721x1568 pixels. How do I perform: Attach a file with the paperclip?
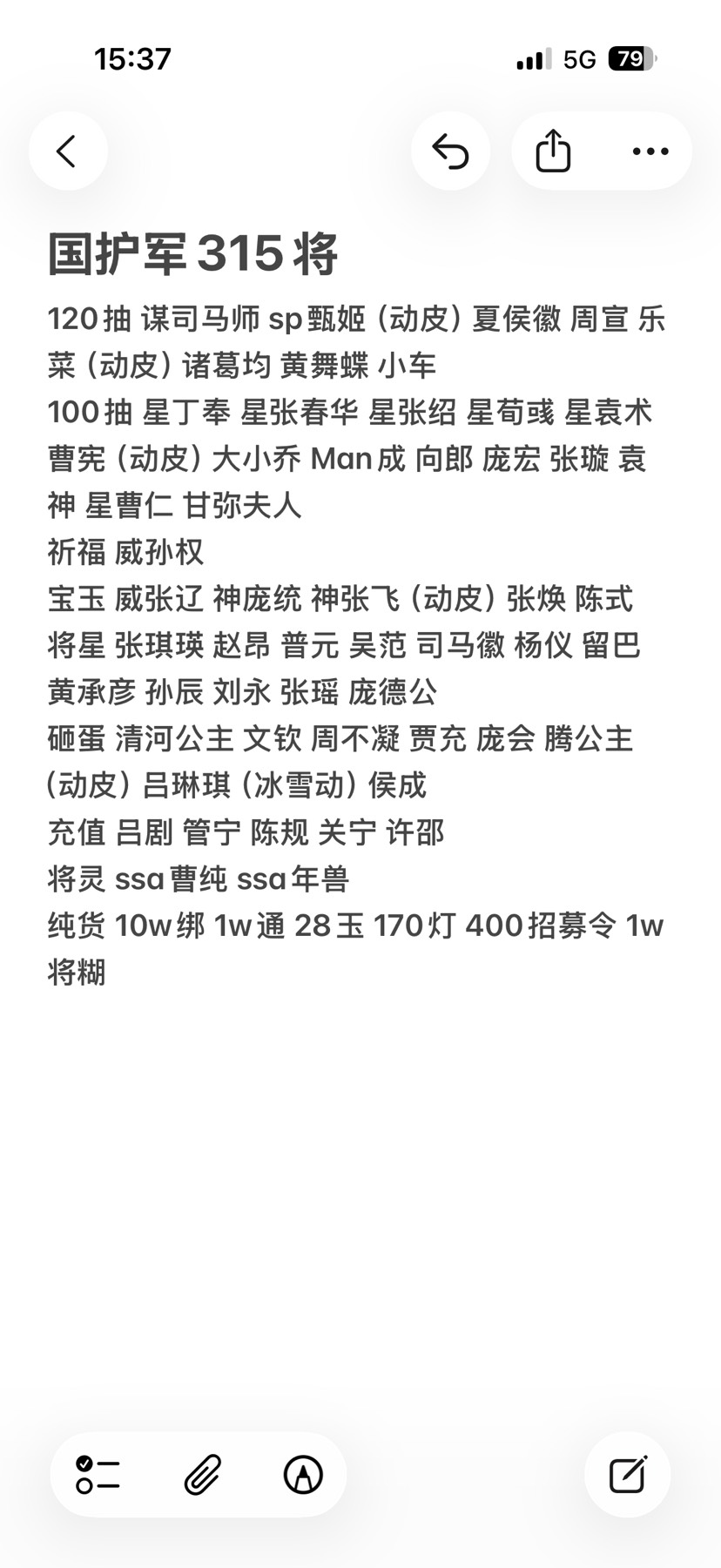(202, 1475)
